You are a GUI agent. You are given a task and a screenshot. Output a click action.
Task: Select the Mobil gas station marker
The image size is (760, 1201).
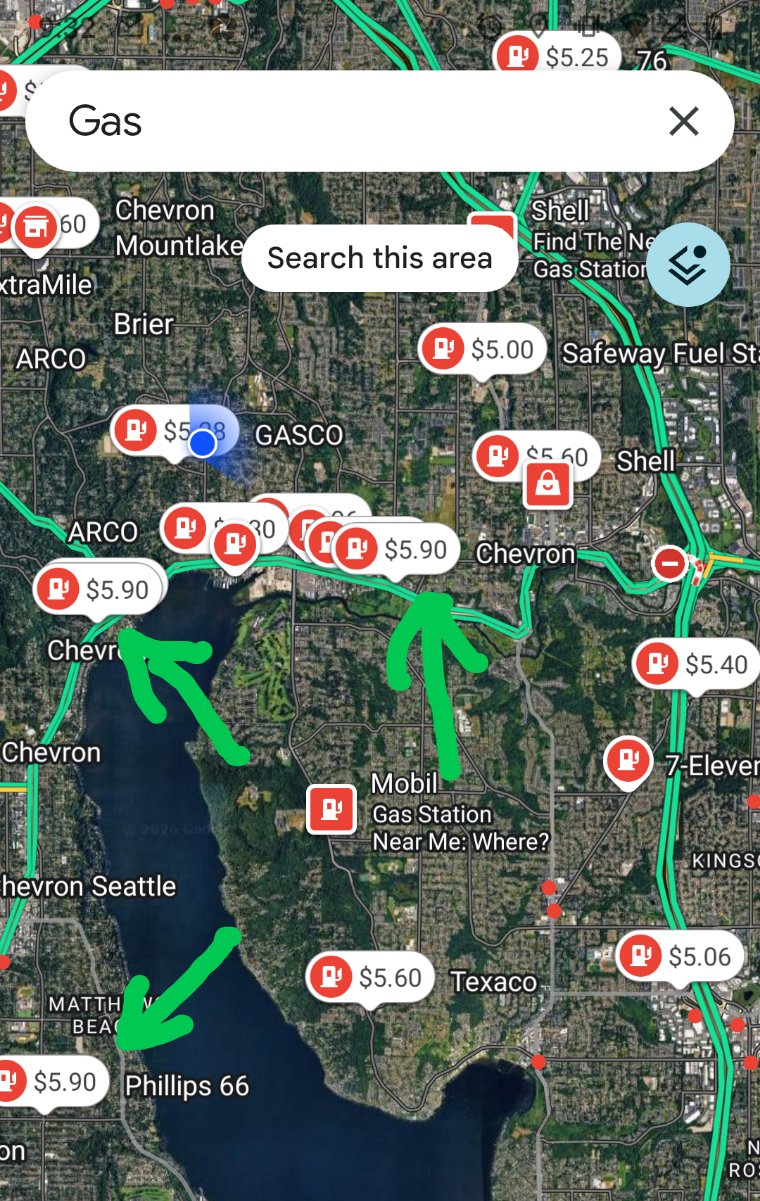click(331, 807)
